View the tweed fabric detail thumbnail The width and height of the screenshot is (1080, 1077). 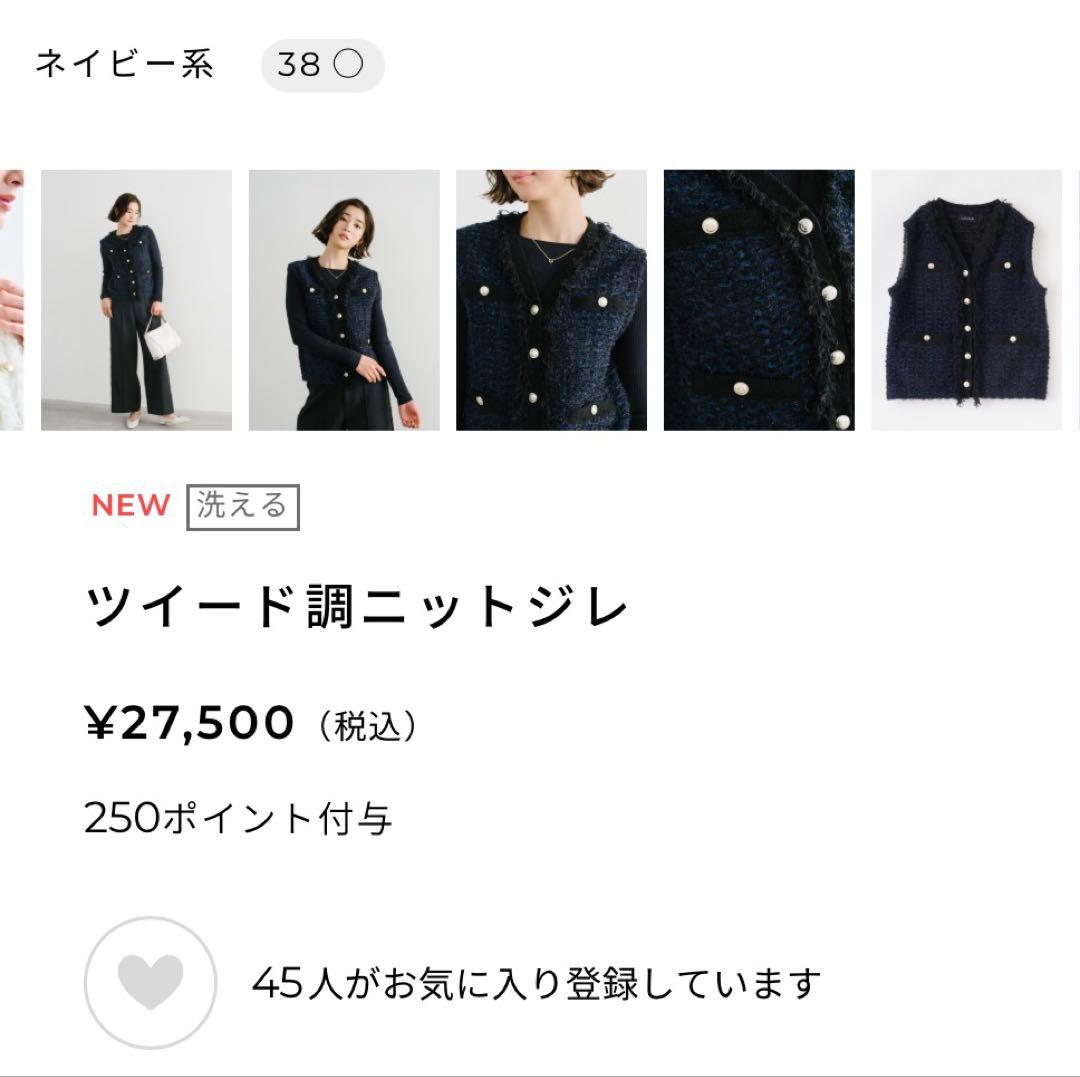[759, 300]
